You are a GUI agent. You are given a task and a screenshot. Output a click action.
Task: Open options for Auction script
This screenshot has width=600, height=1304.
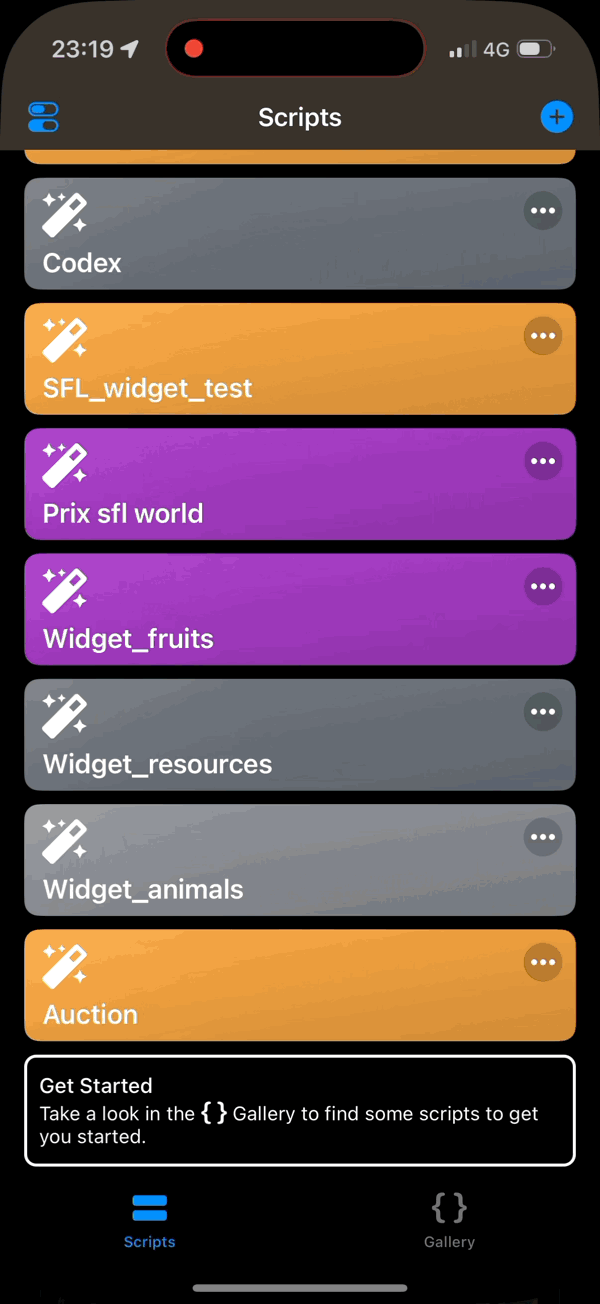543,962
